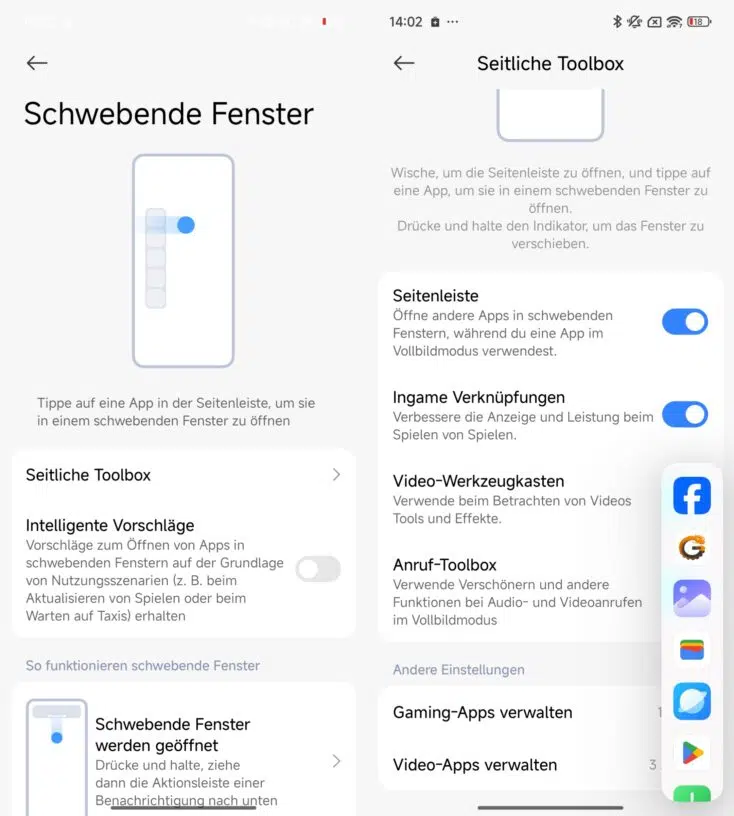The height and width of the screenshot is (816, 734).
Task: Disable Ingame Verknüpfungen toggle
Action: tap(684, 414)
